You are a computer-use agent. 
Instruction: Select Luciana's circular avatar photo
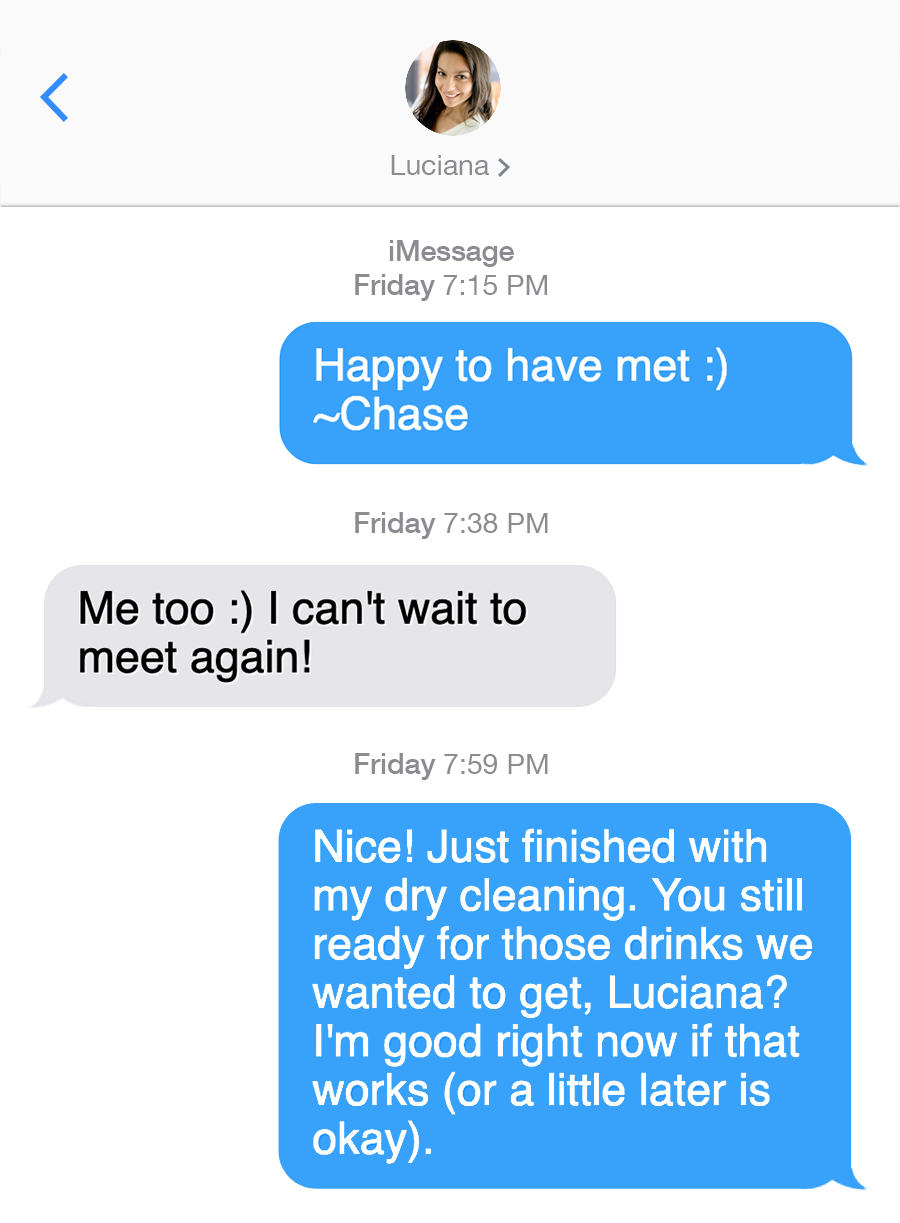tap(452, 88)
